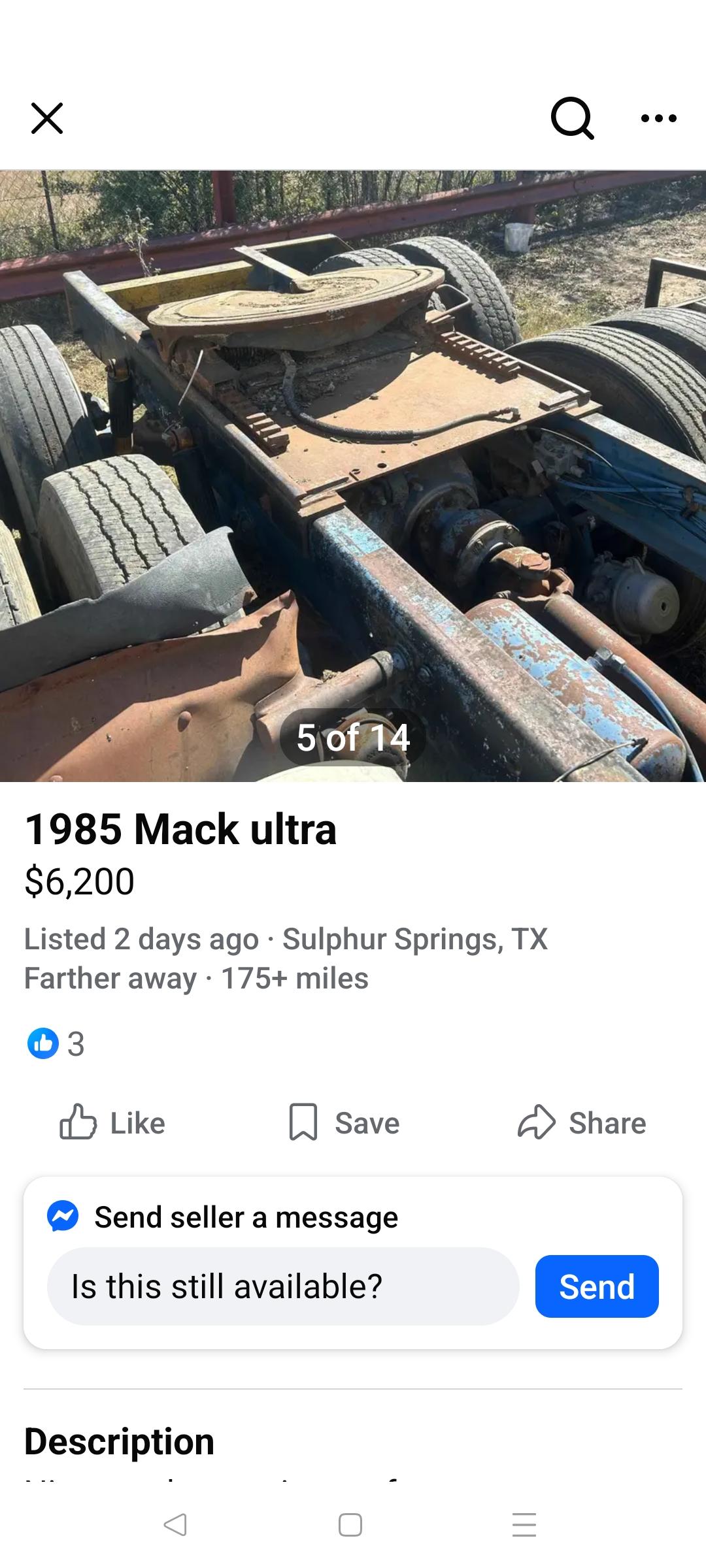Screen dimensions: 706x1568
Task: Open the three-dot overflow menu
Action: pyautogui.click(x=658, y=118)
